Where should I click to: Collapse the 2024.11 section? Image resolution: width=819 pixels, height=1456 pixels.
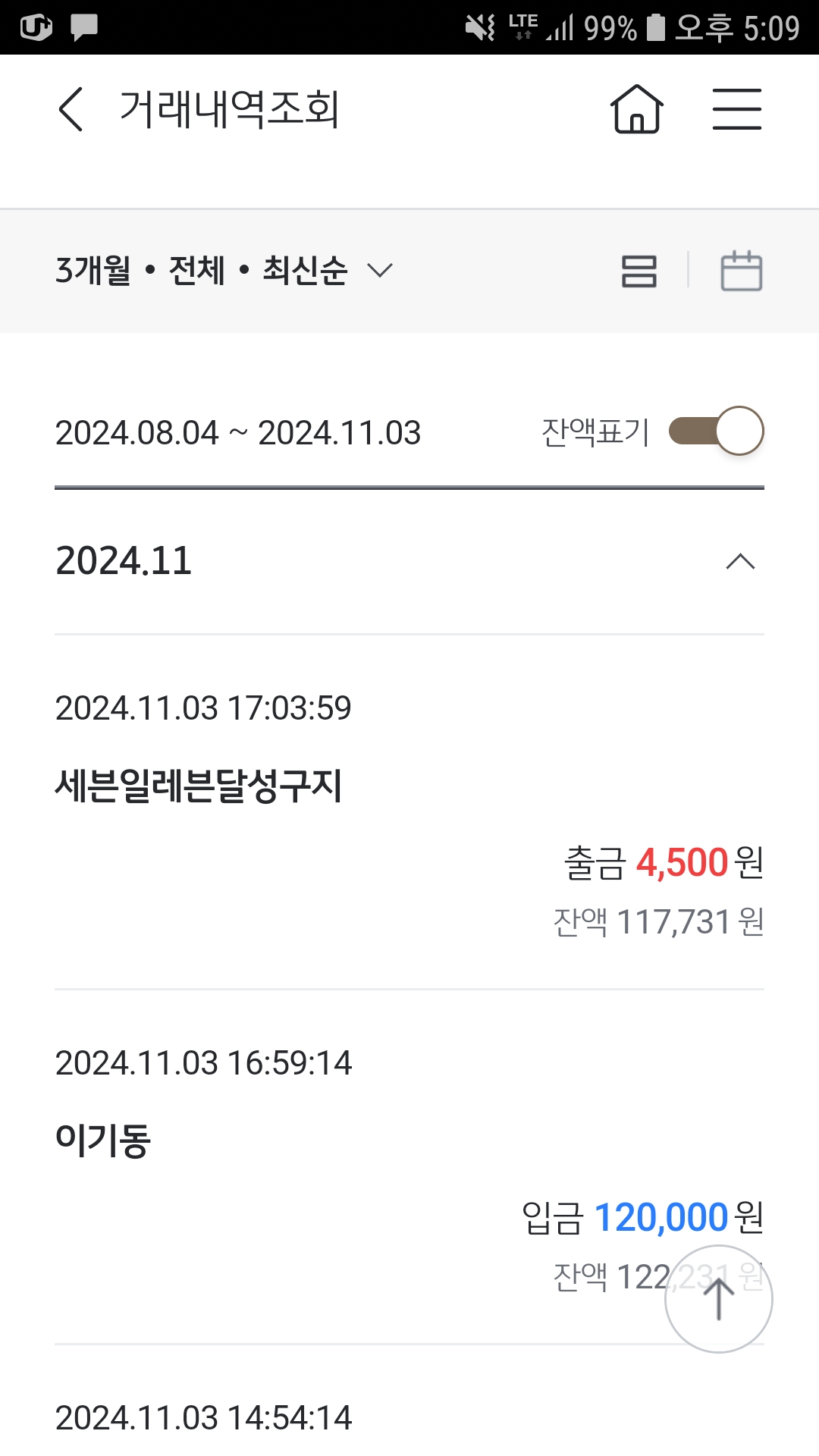[x=740, y=562]
